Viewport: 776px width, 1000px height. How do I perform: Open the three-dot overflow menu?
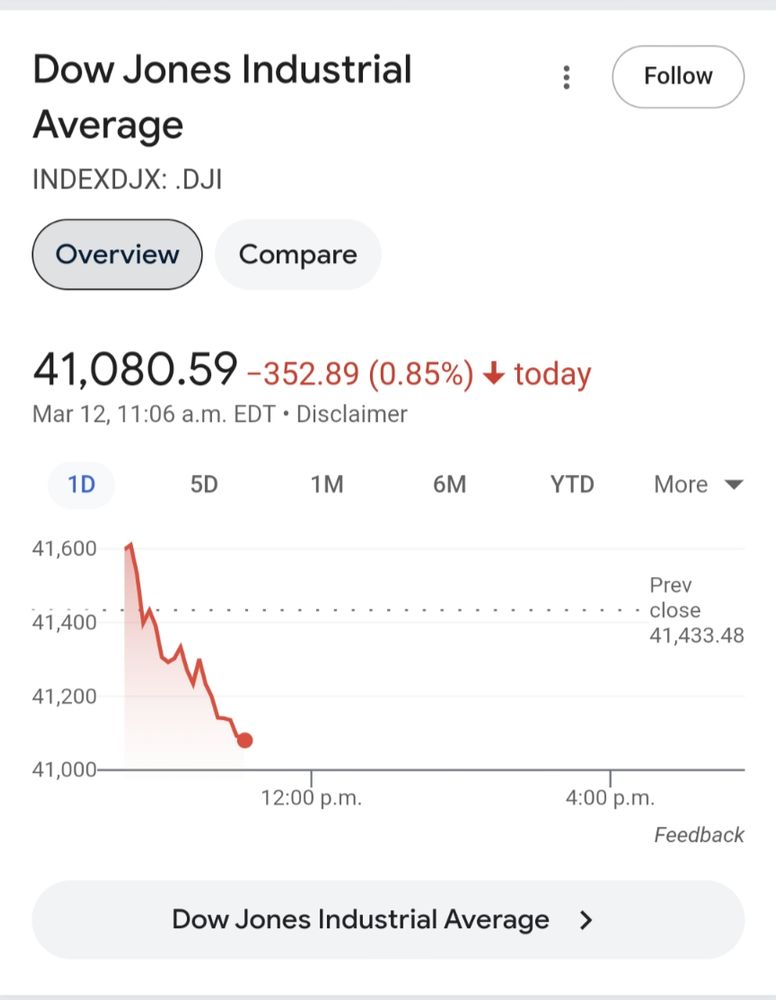tap(566, 76)
